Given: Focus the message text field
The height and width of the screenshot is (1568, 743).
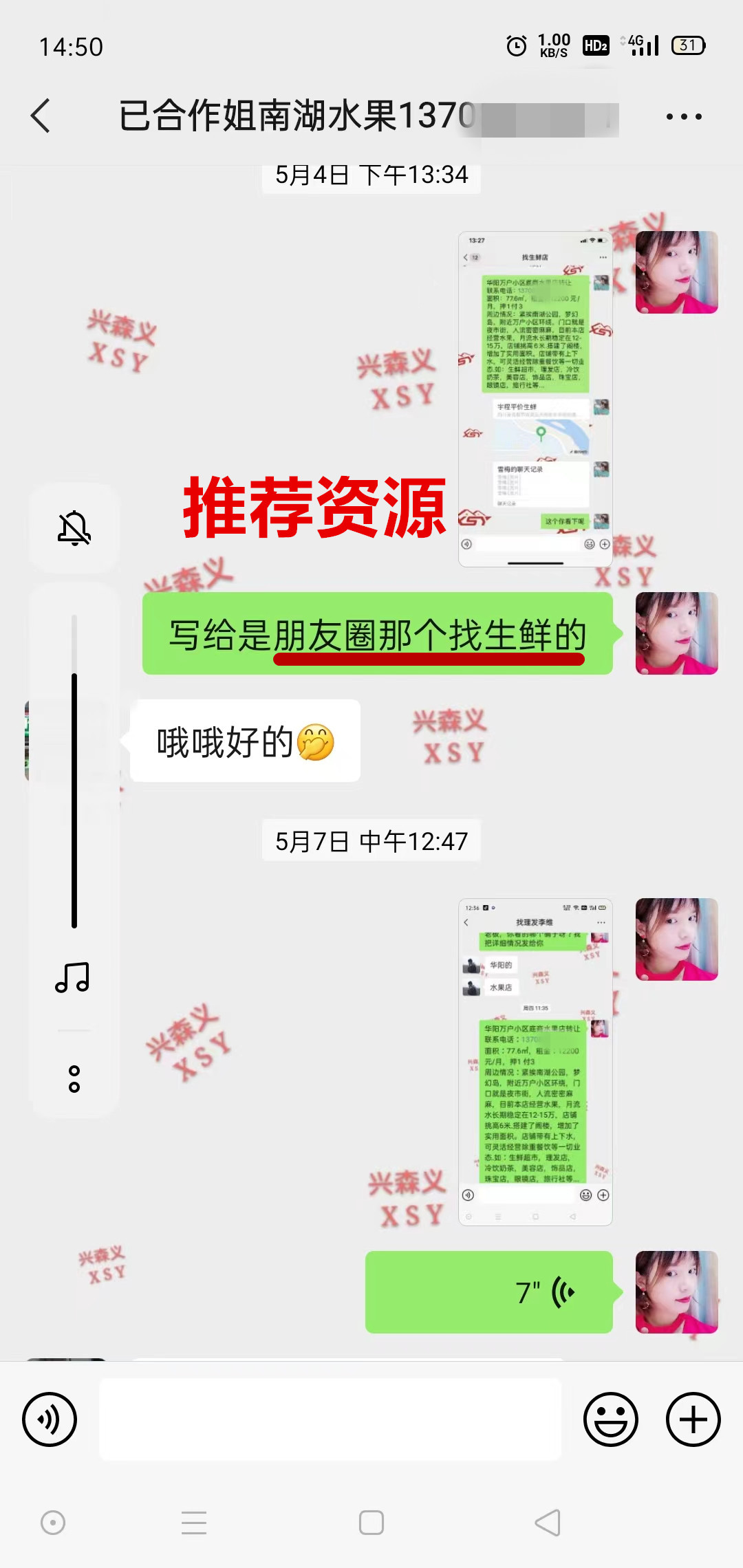Looking at the screenshot, I should 330,1419.
